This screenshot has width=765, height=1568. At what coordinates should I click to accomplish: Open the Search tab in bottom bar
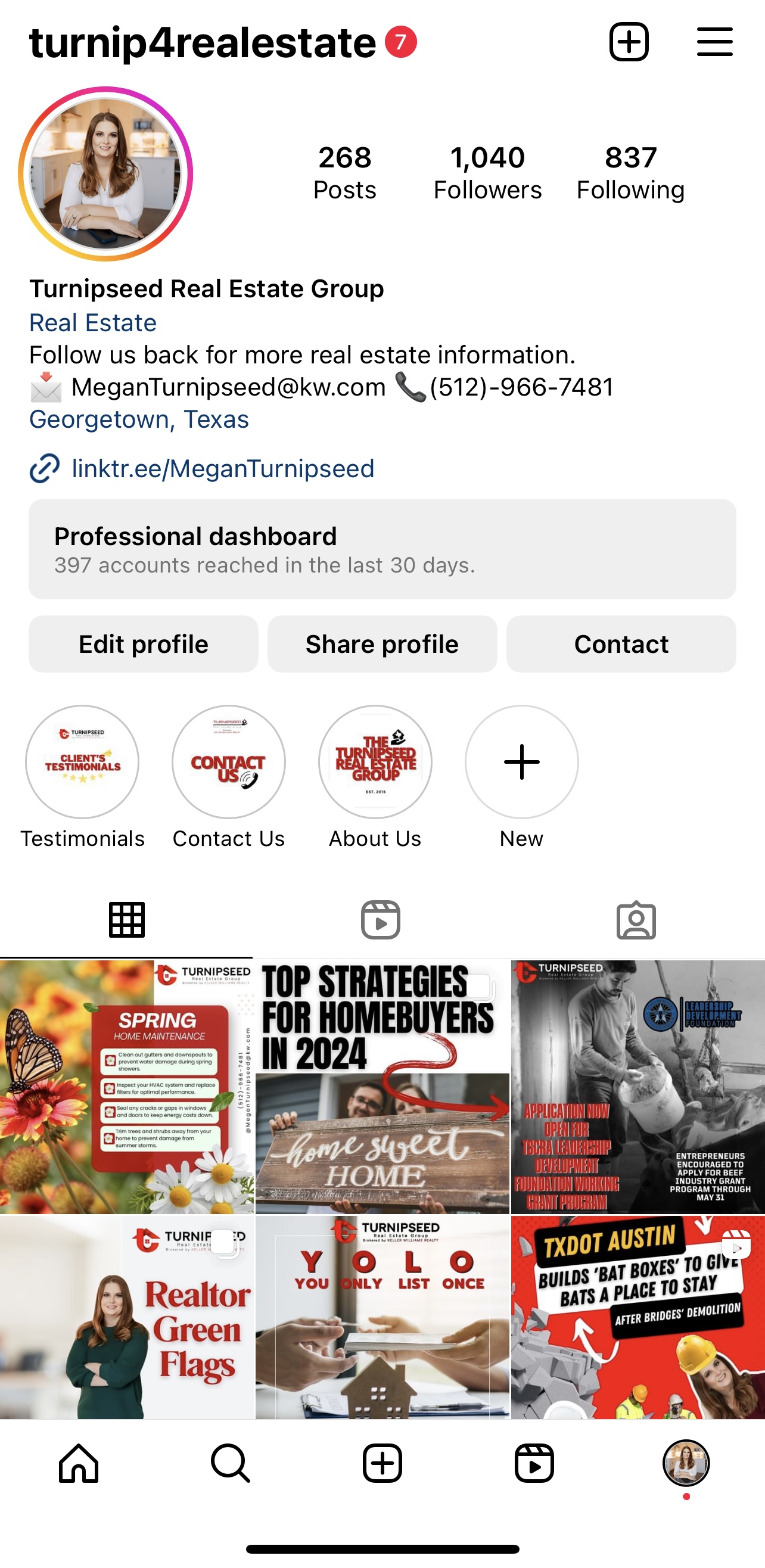click(x=230, y=1463)
